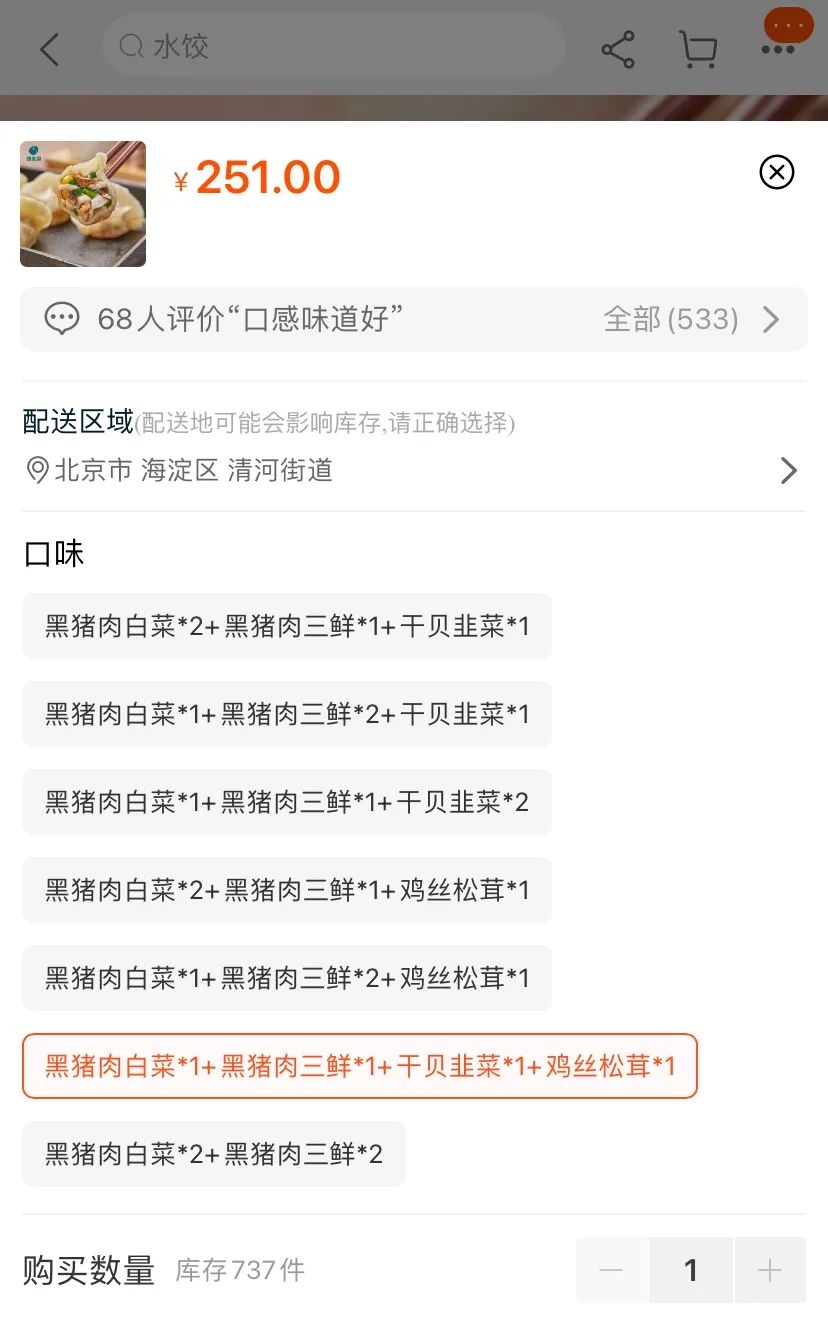Screen dimensions: 828x1321
Task: Go back using the top-left arrow
Action: pyautogui.click(x=49, y=48)
